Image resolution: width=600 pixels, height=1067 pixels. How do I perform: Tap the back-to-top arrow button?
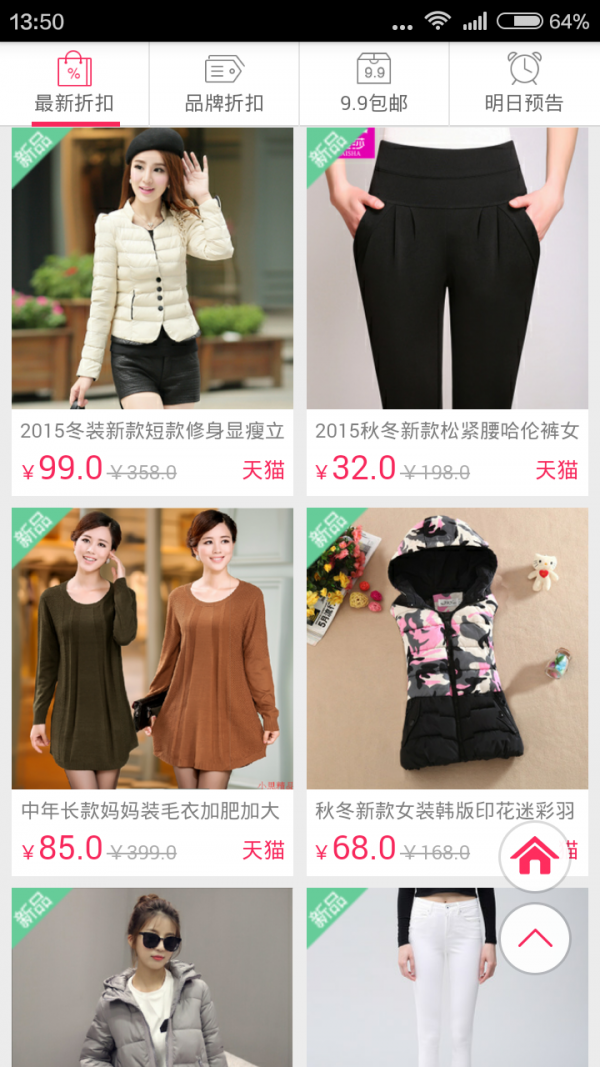(x=535, y=938)
